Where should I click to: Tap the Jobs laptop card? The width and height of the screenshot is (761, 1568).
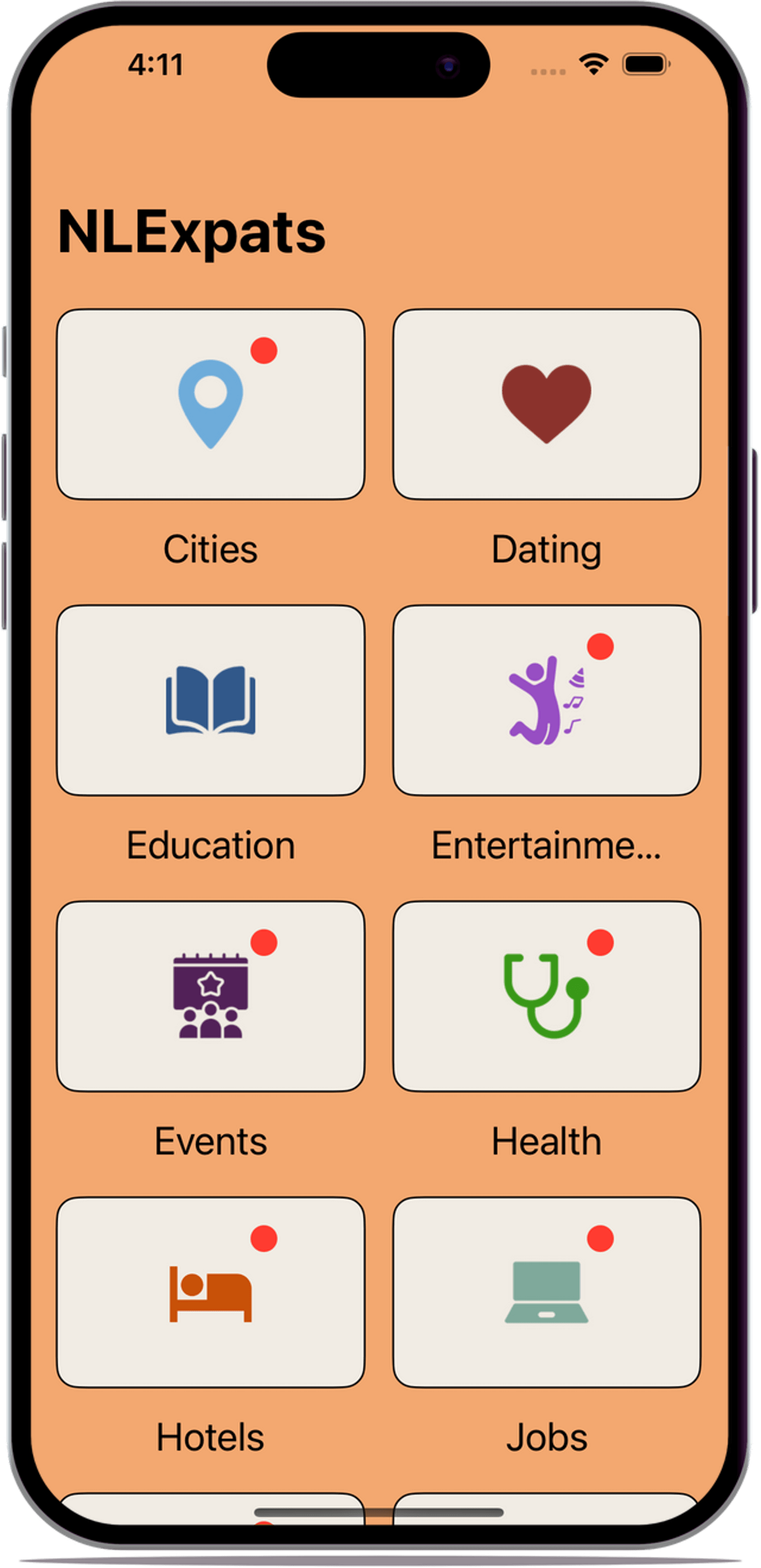tap(546, 1292)
